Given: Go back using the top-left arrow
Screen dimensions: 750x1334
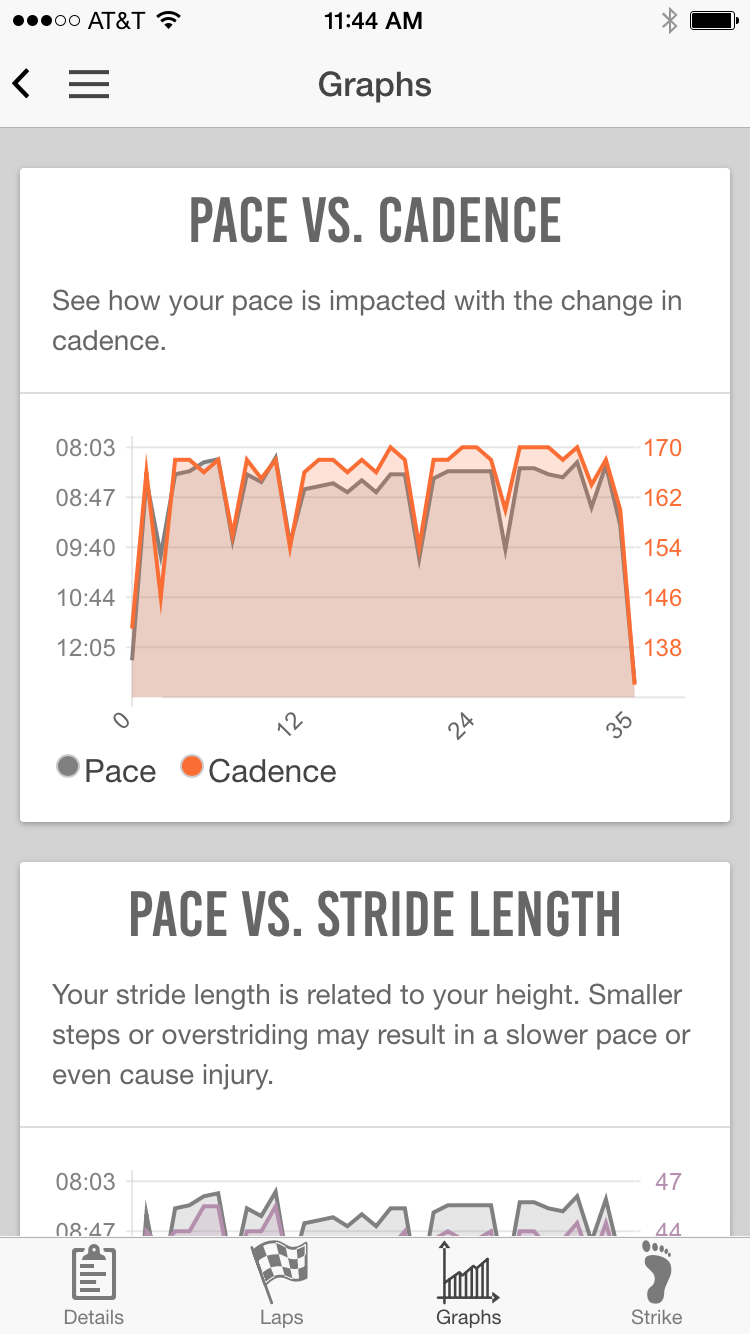Looking at the screenshot, I should 21,84.
